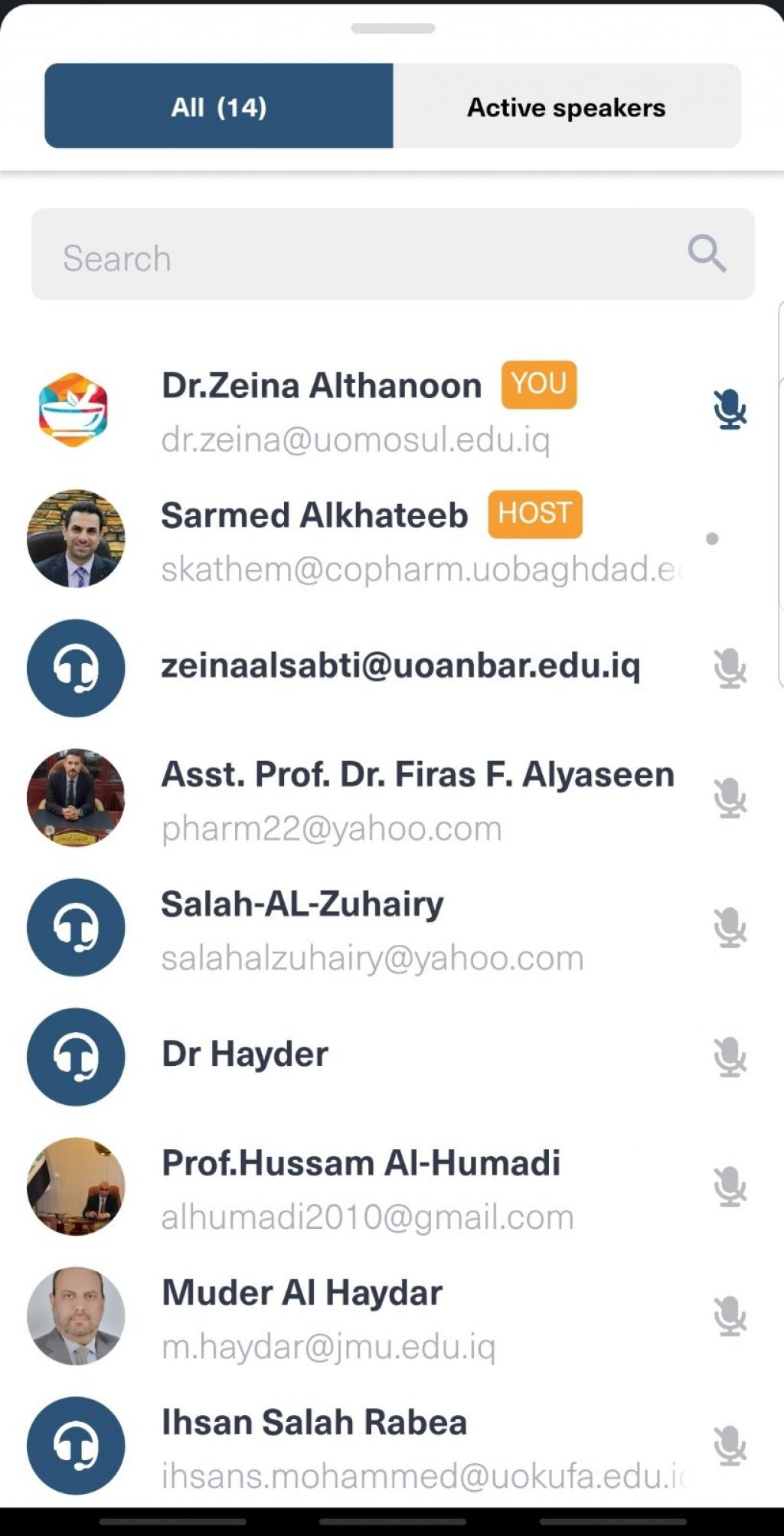
Task: Select the All (14) tab
Action: point(219,106)
